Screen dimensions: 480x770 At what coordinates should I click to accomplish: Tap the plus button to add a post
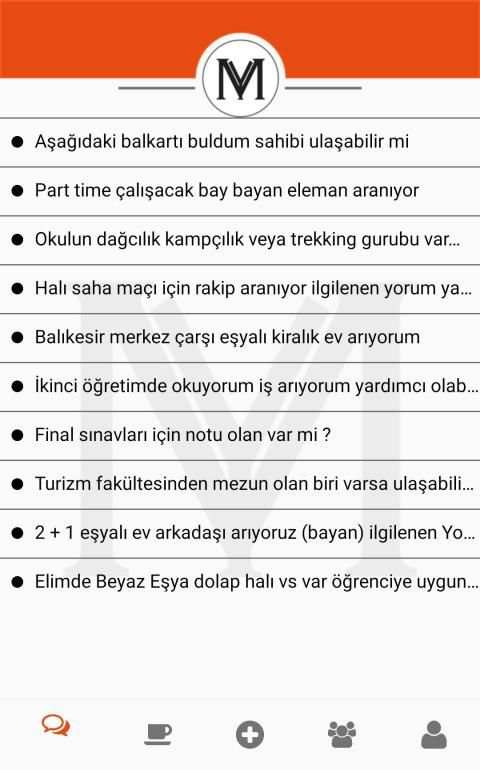click(x=250, y=735)
